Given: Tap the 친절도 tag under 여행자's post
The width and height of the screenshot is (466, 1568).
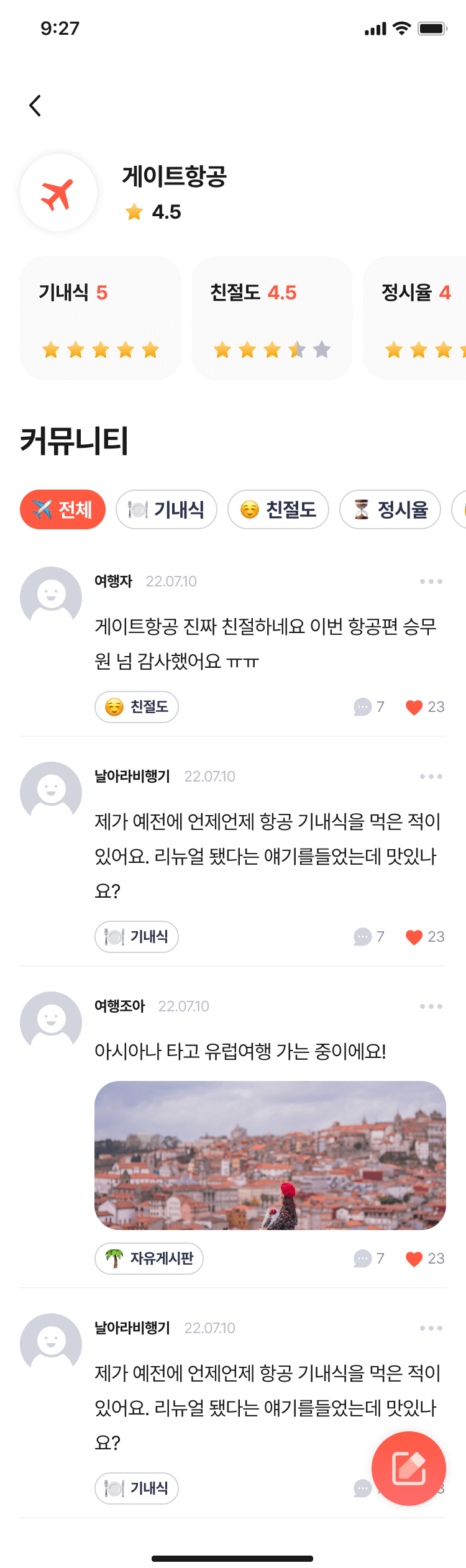Looking at the screenshot, I should click(x=137, y=707).
